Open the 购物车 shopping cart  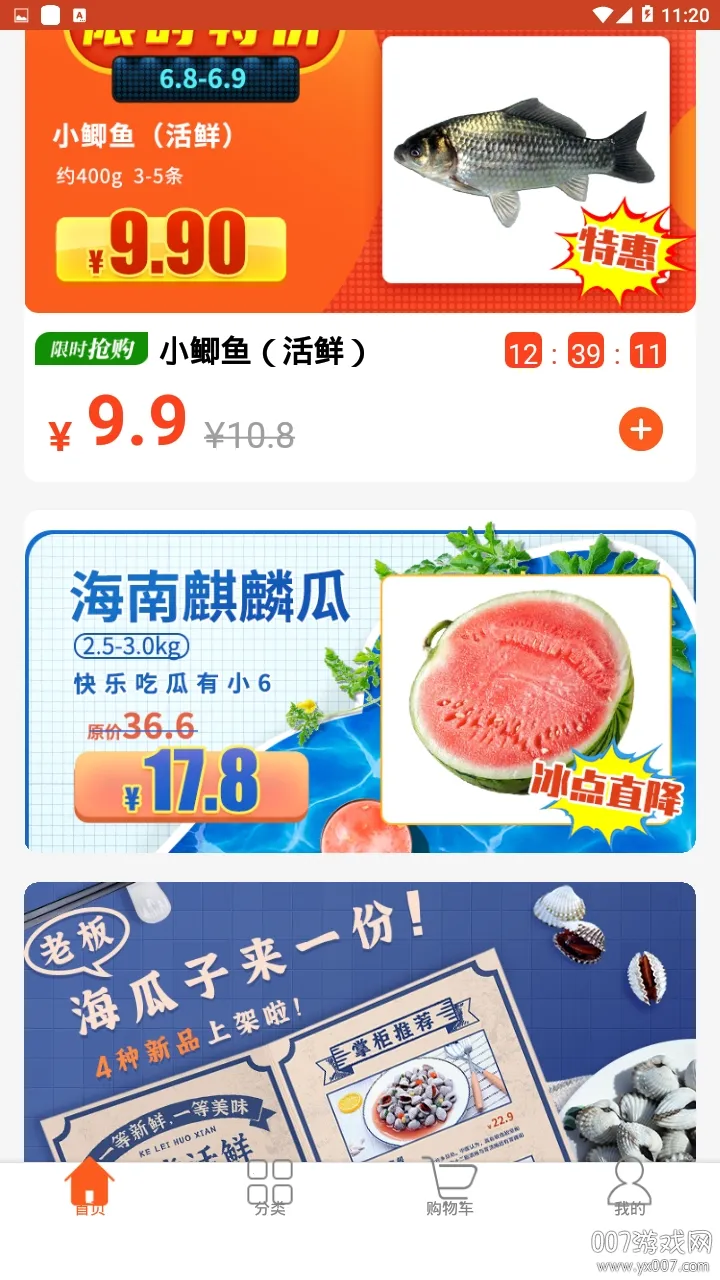[449, 1192]
